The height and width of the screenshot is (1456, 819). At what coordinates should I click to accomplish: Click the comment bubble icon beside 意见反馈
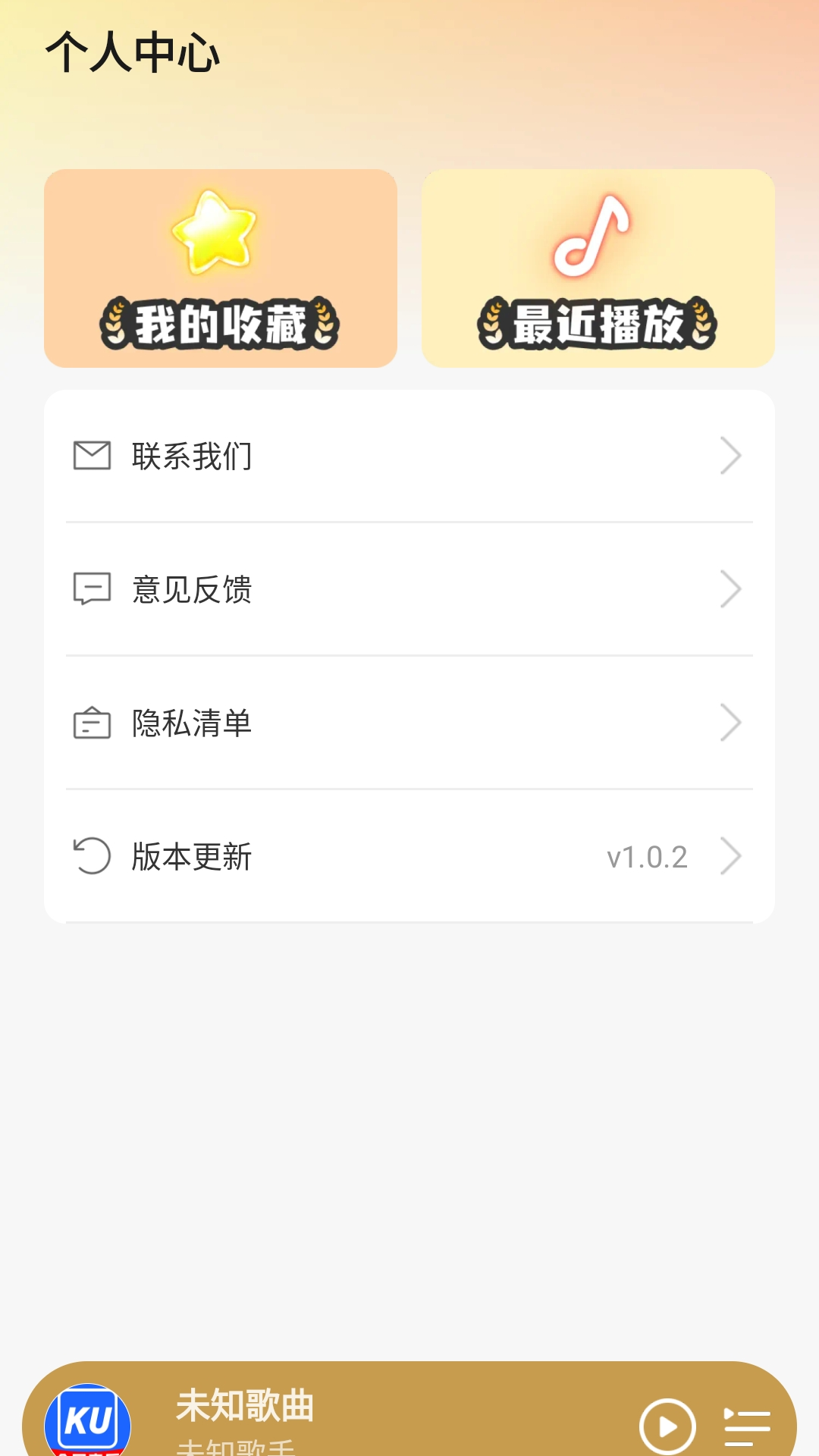[x=92, y=588]
